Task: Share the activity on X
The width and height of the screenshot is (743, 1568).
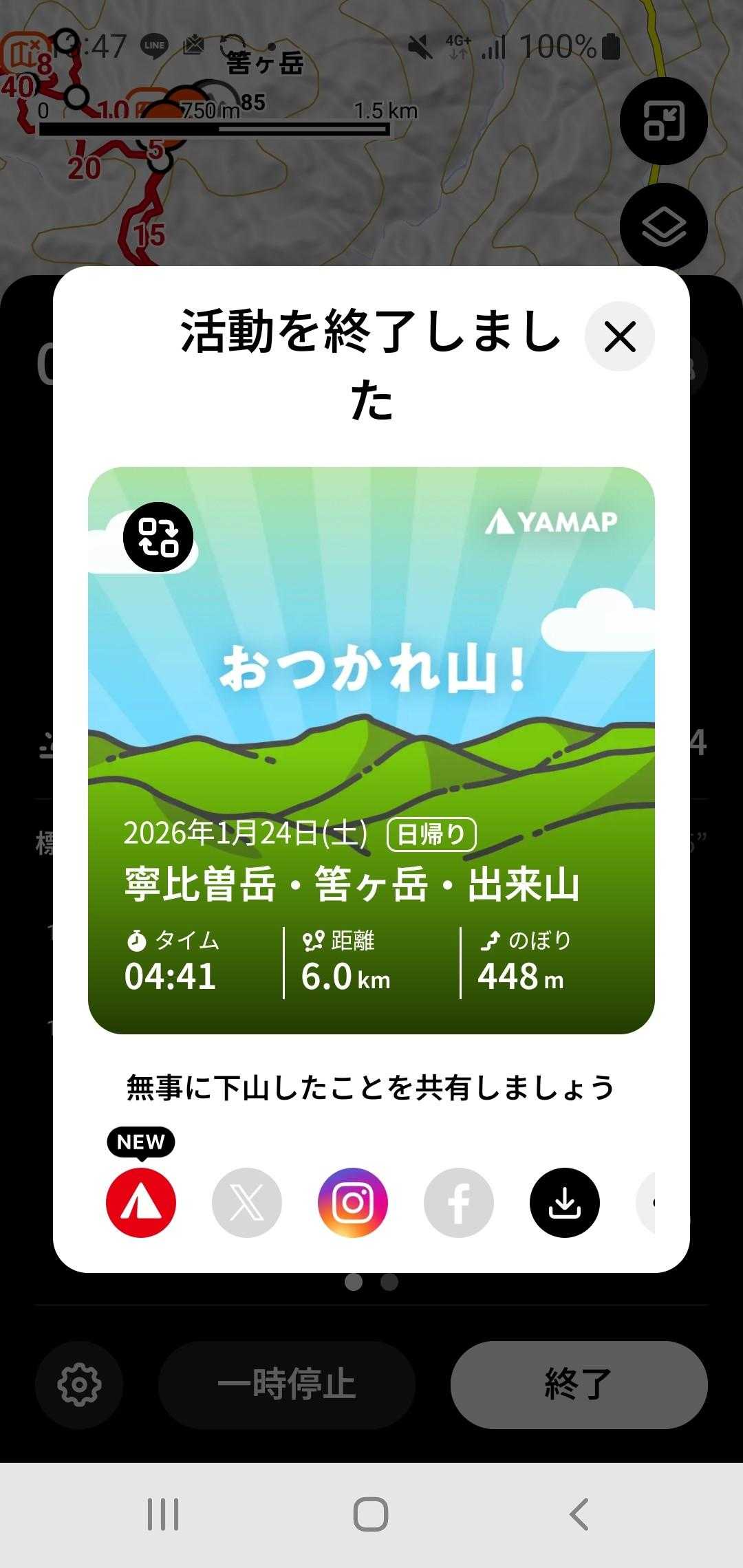Action: click(x=247, y=1203)
